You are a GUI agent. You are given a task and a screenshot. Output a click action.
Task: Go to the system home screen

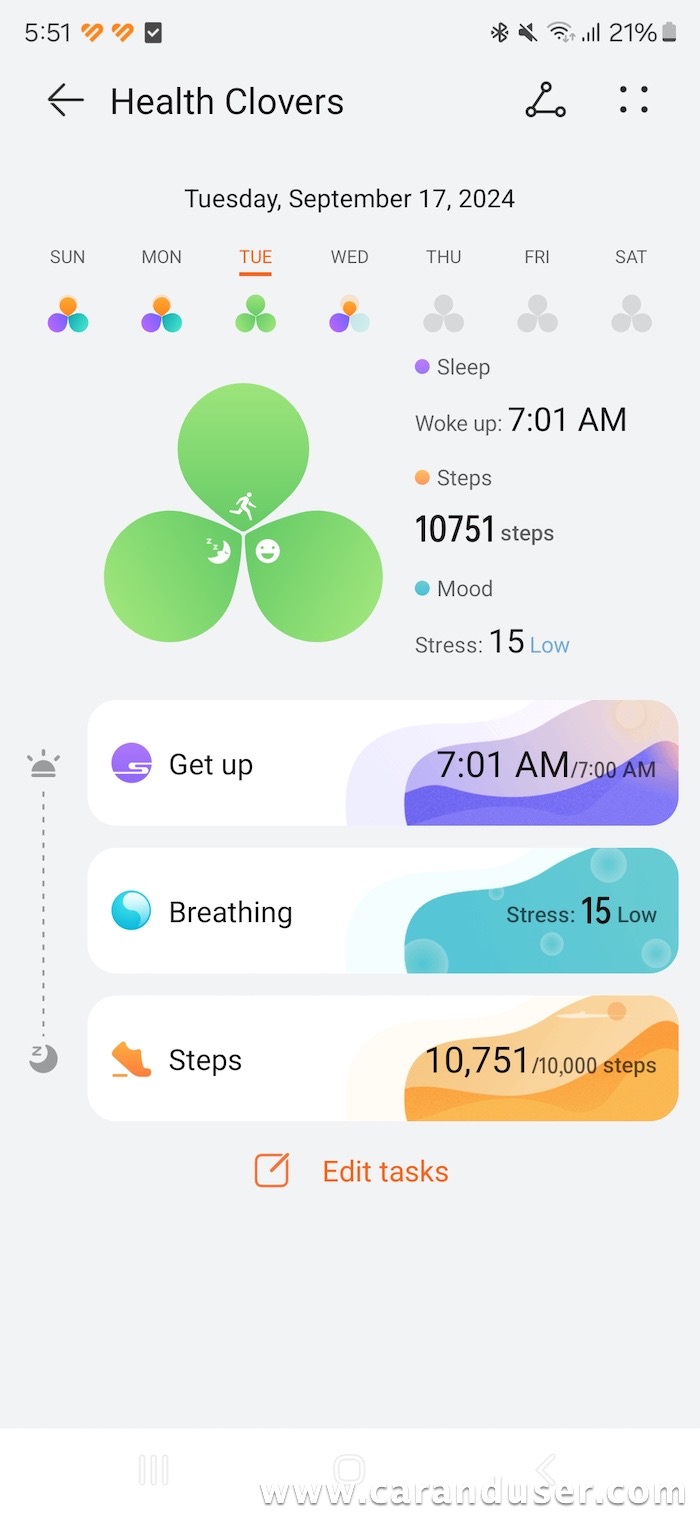pyautogui.click(x=349, y=1469)
